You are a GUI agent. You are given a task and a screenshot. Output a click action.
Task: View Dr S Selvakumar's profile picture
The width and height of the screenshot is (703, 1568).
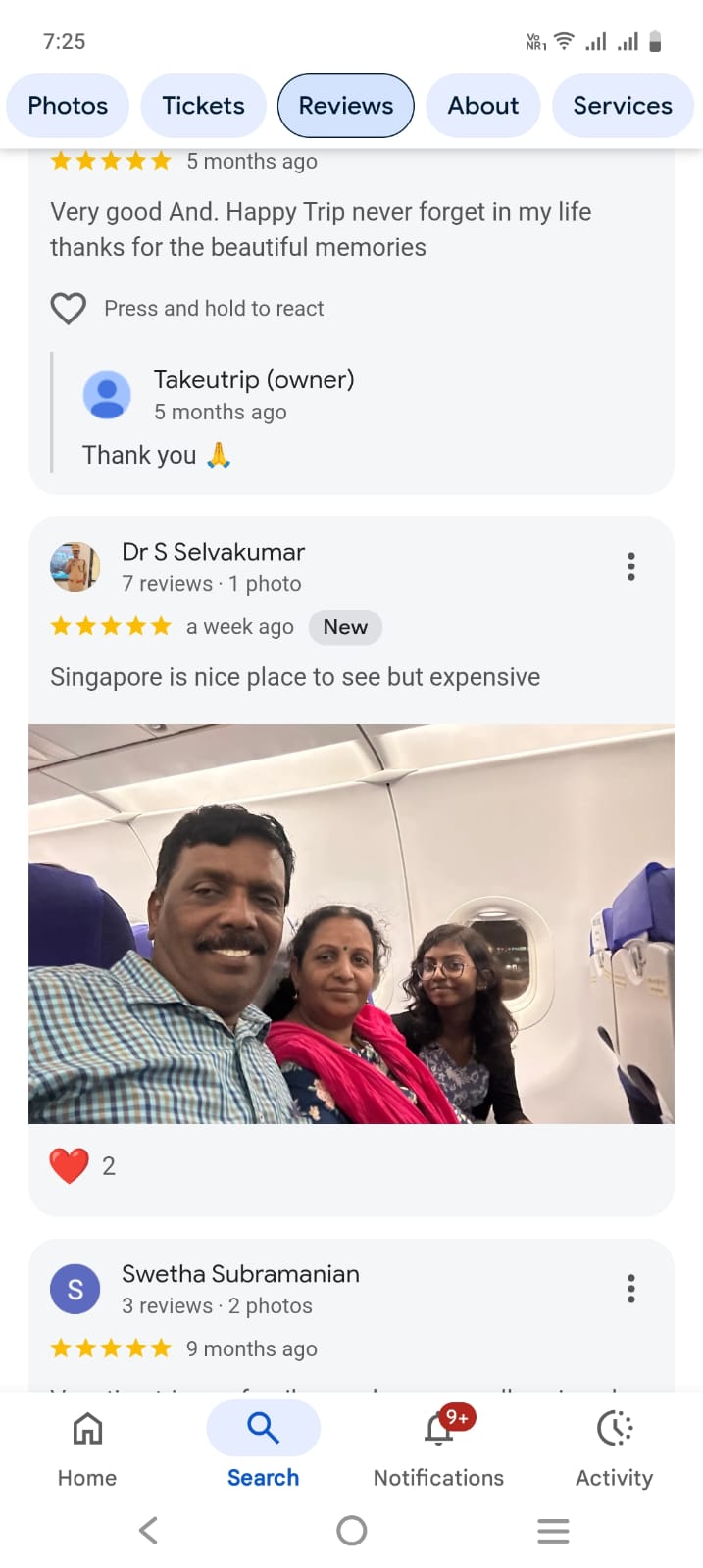pos(75,567)
